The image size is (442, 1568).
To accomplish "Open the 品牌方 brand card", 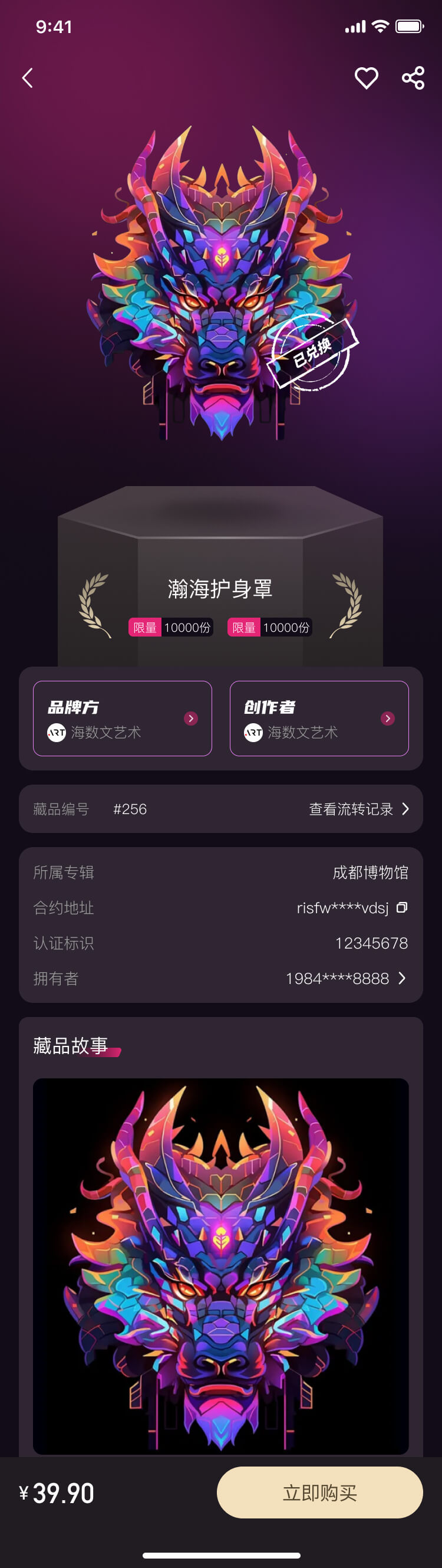I will [x=122, y=719].
